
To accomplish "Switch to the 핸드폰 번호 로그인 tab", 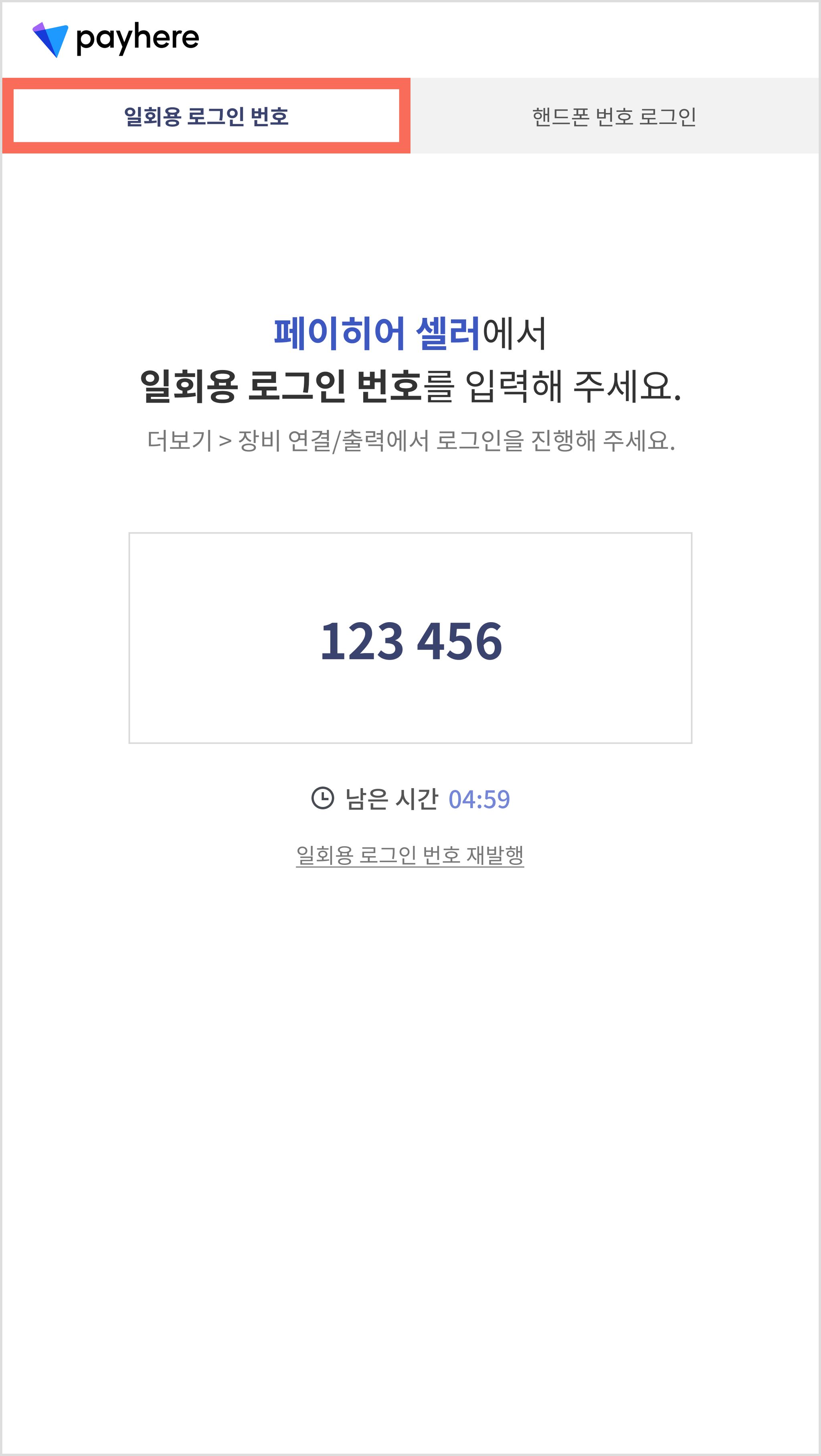I will tap(614, 116).
